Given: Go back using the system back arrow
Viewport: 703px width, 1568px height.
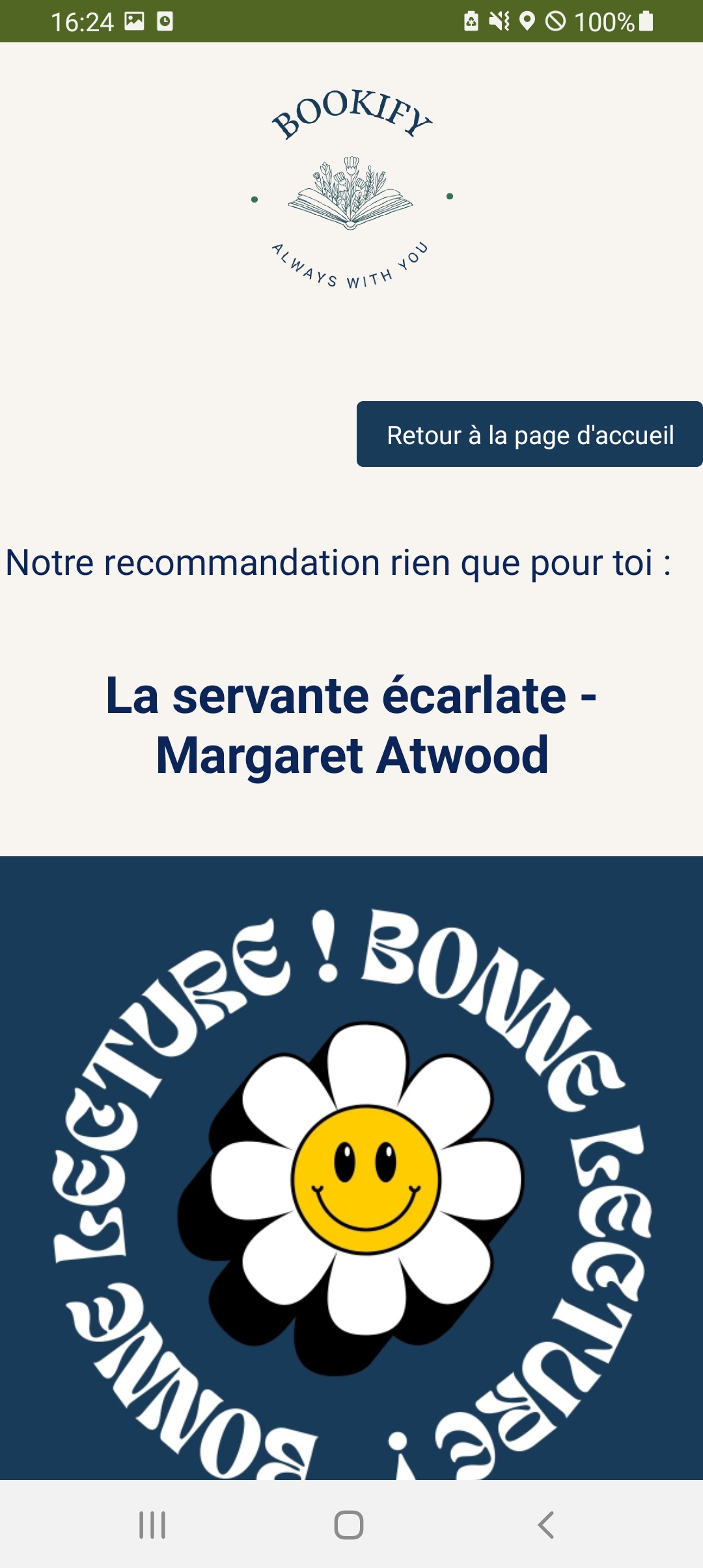Looking at the screenshot, I should pos(545,1525).
